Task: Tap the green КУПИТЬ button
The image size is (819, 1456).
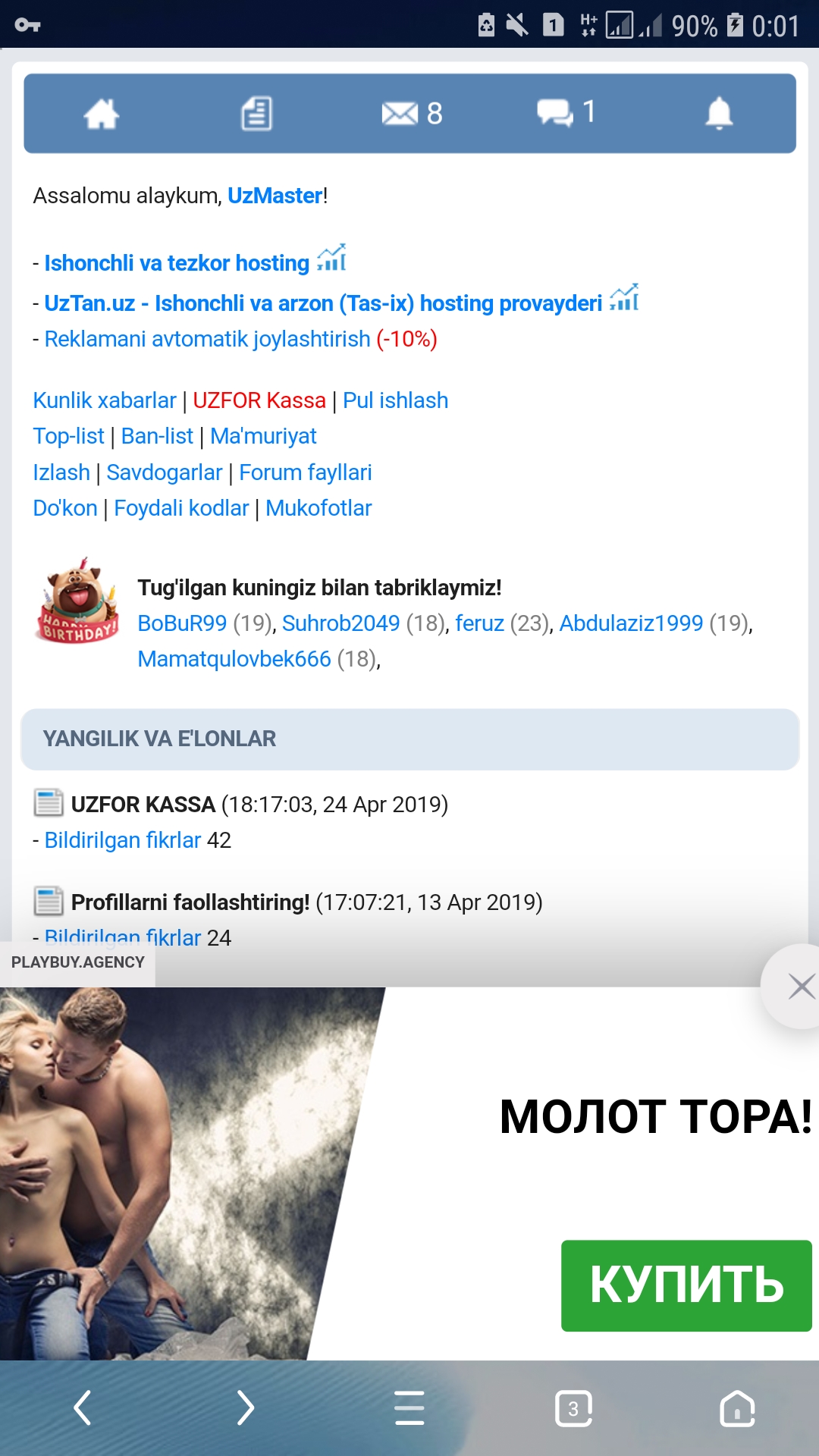Action: point(686,1285)
